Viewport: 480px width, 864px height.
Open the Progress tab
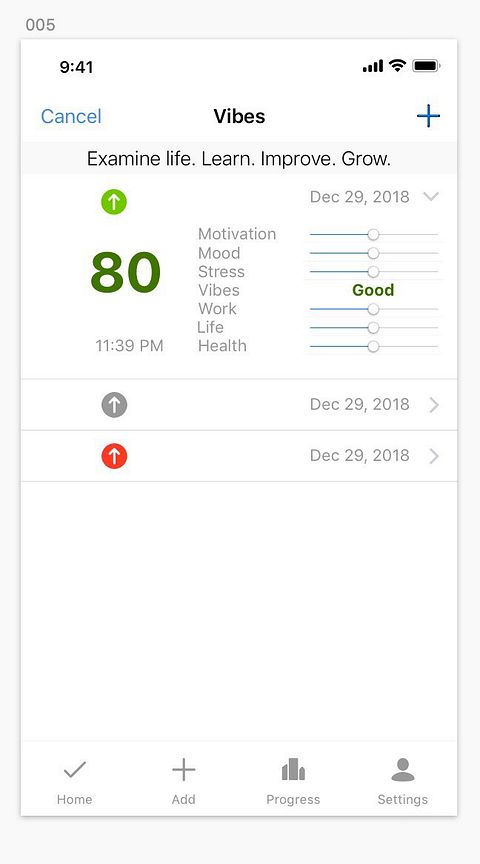[293, 781]
